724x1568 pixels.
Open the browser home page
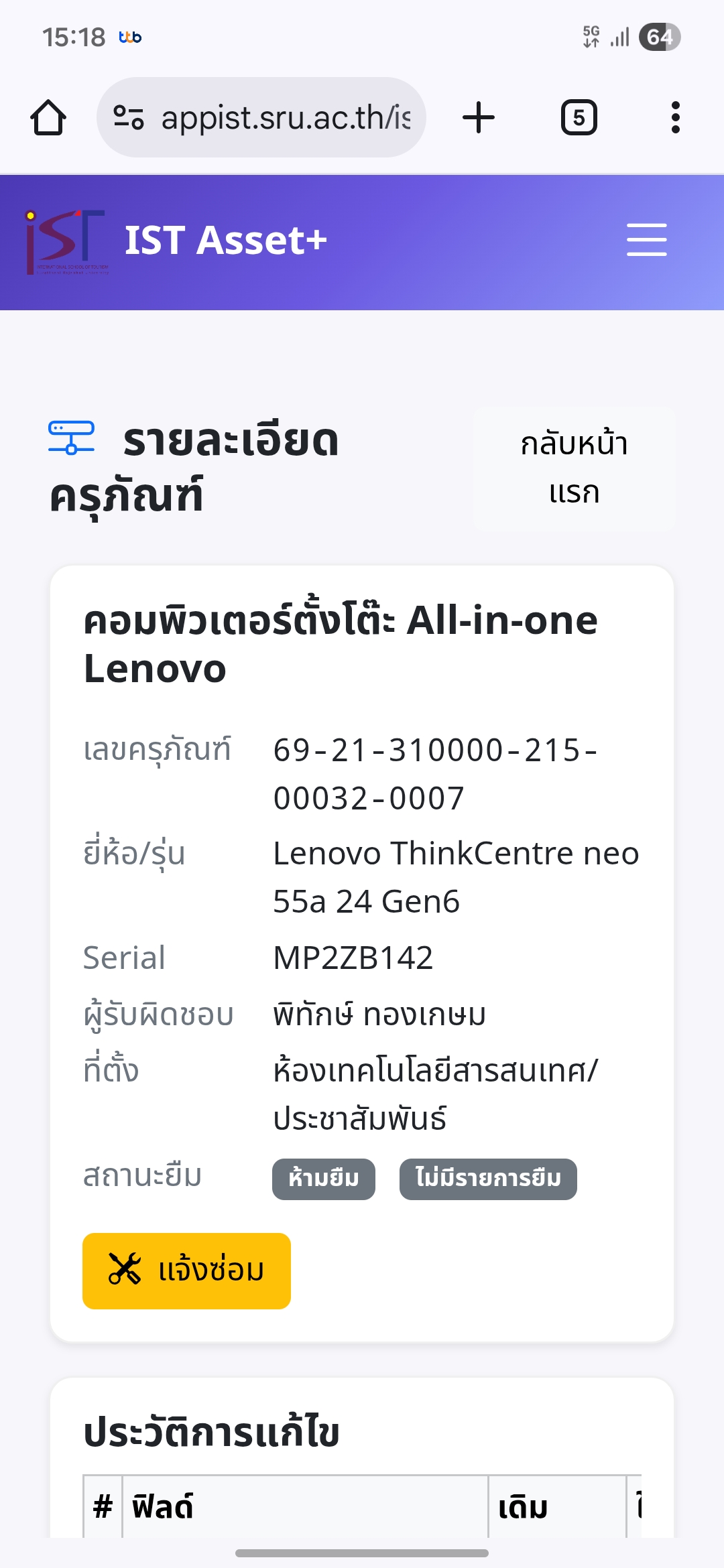[48, 118]
